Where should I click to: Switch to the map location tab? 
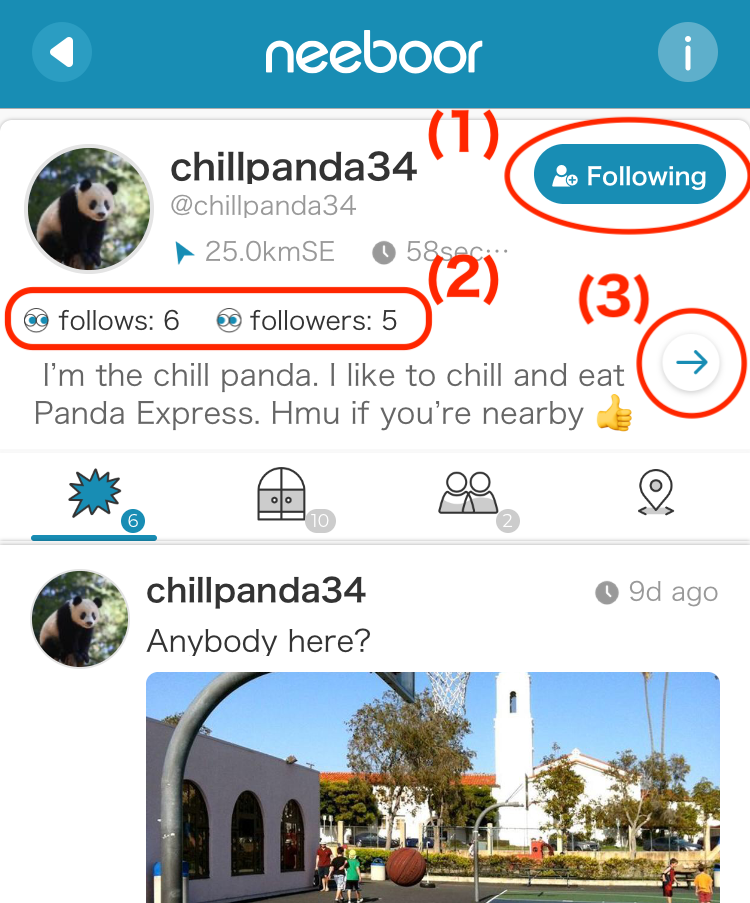click(x=655, y=494)
